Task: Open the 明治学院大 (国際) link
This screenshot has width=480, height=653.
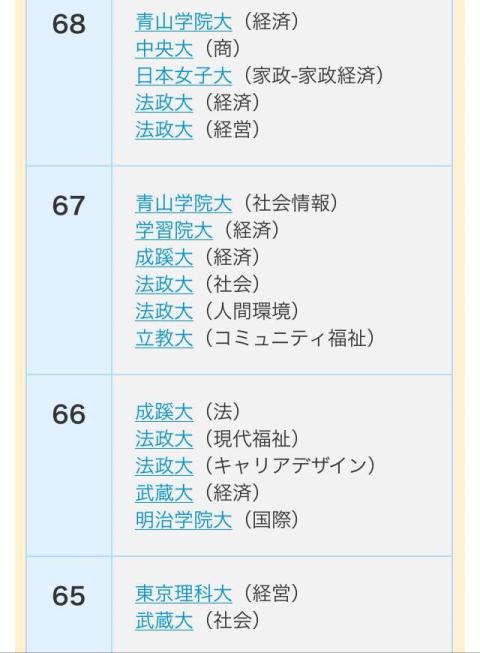Action: tap(184, 520)
